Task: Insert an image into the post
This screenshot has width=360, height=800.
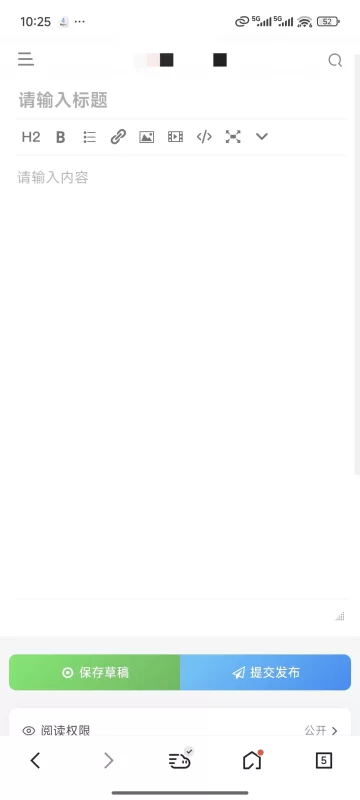Action: (147, 137)
